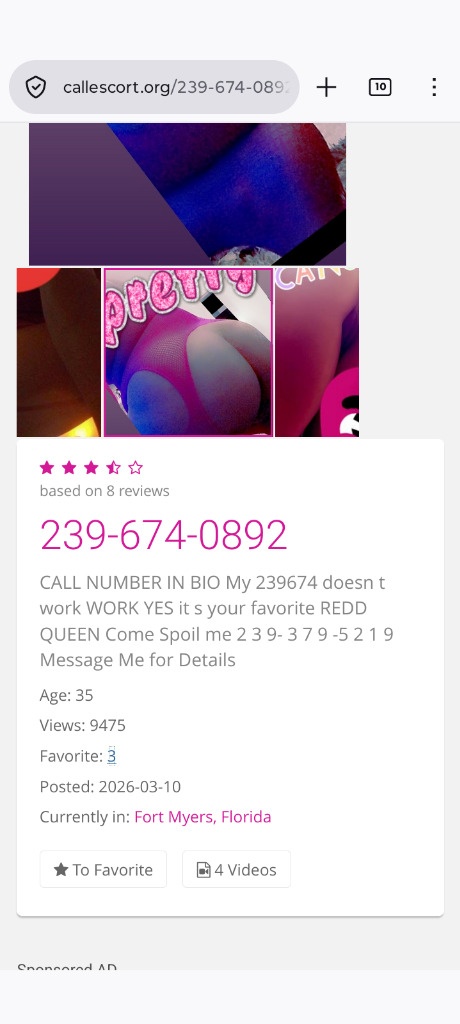The height and width of the screenshot is (1024, 460).
Task: Open the tab switcher showing 10 tabs
Action: 380,87
